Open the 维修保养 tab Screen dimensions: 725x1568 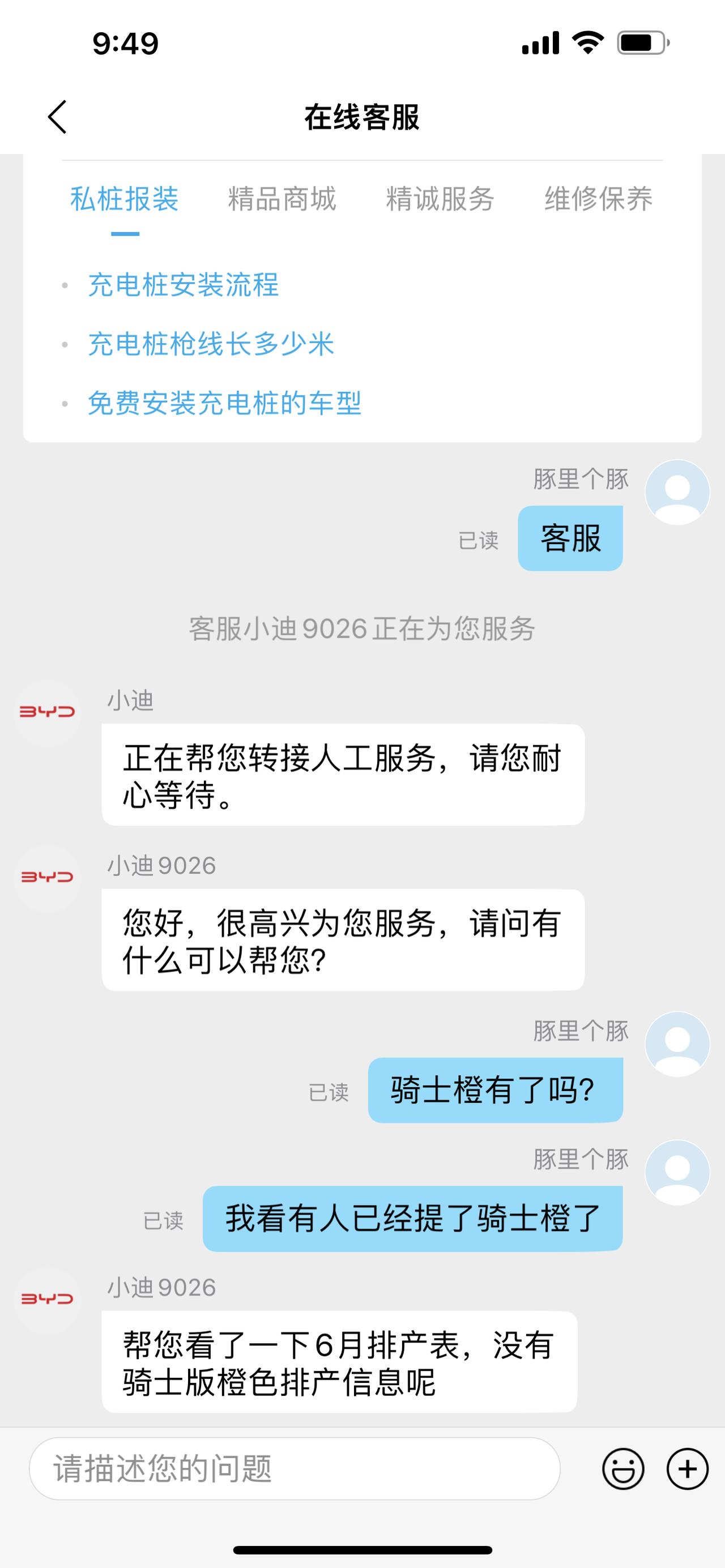(598, 199)
